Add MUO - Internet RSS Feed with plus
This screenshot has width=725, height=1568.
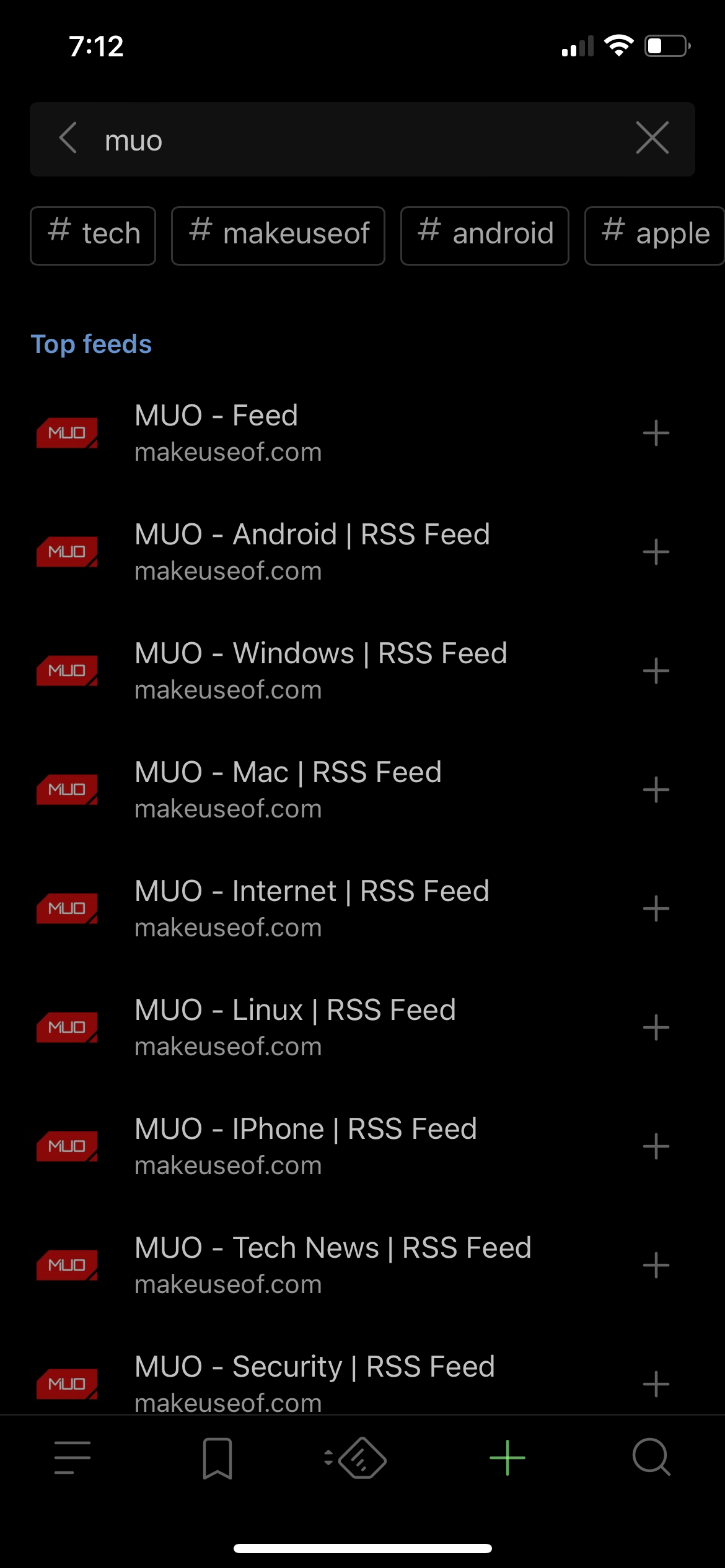coord(656,908)
